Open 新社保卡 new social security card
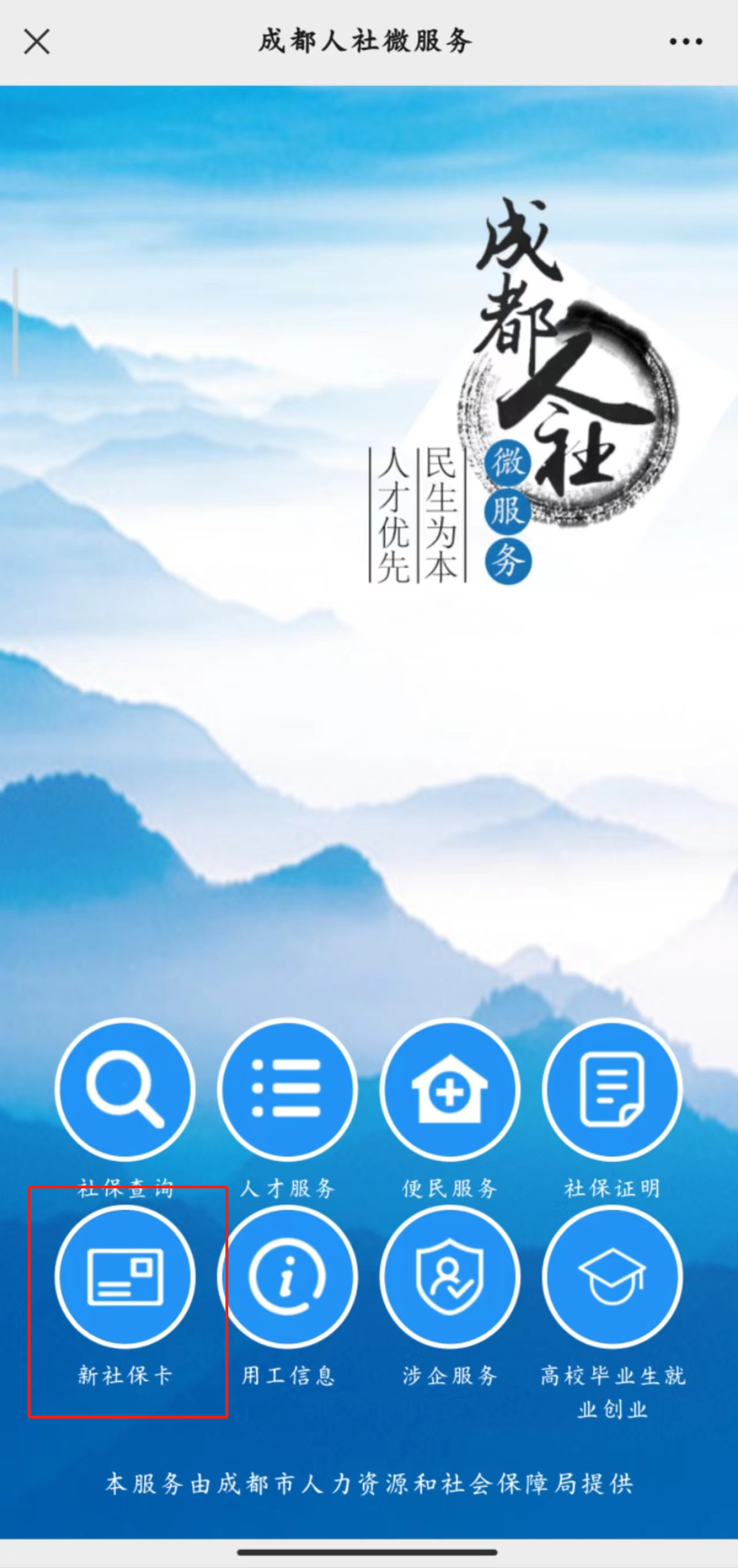738x1568 pixels. point(125,1277)
